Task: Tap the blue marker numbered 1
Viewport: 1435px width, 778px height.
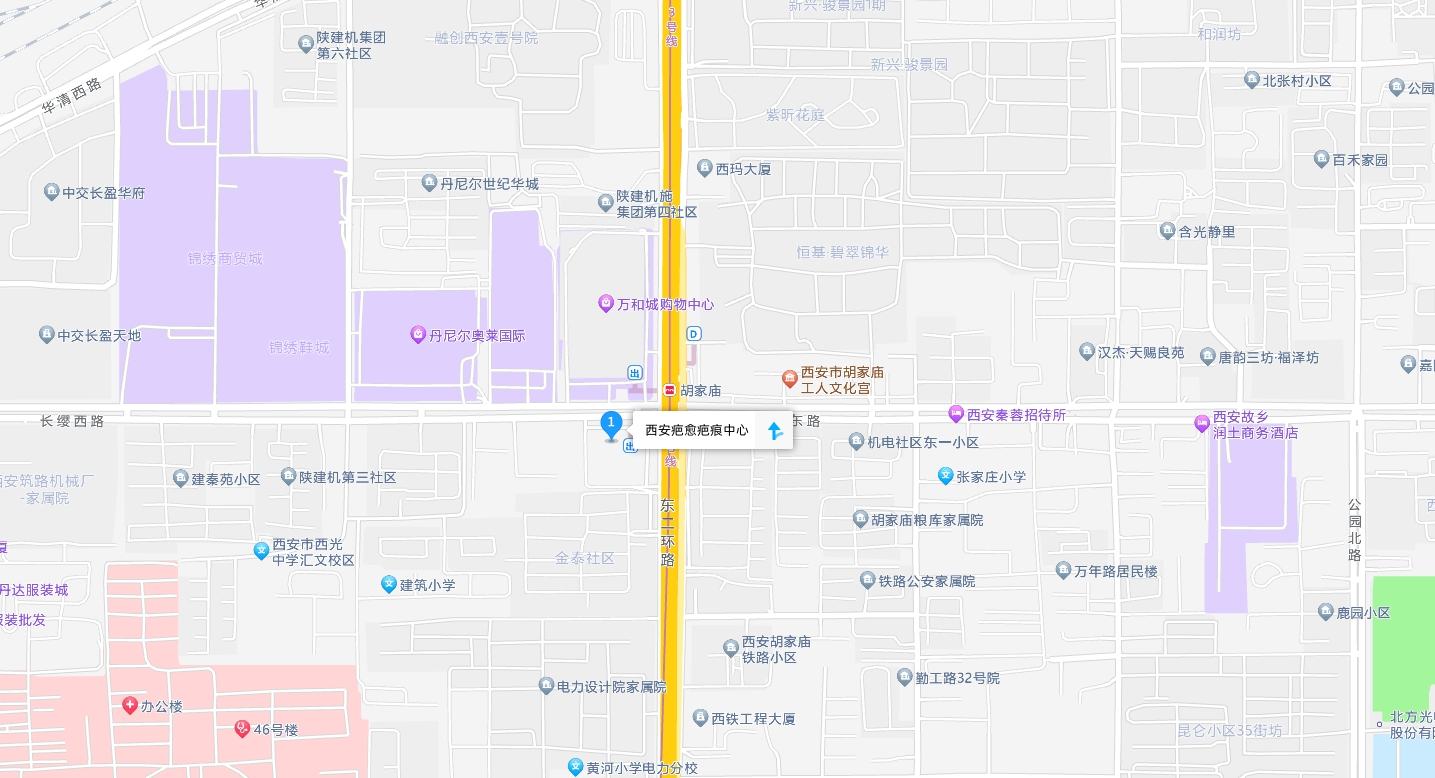Action: point(611,425)
